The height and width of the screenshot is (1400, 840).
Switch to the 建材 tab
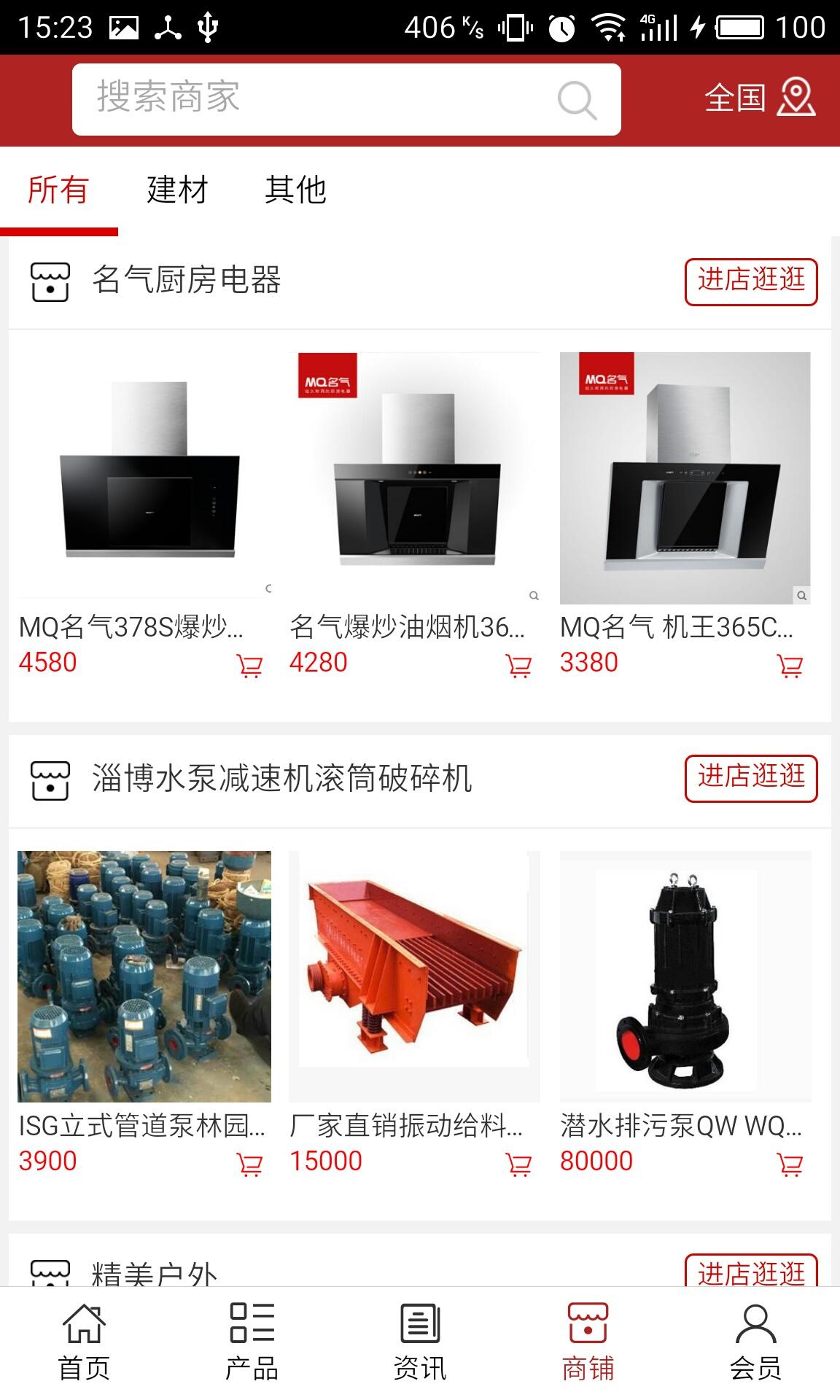[x=177, y=190]
